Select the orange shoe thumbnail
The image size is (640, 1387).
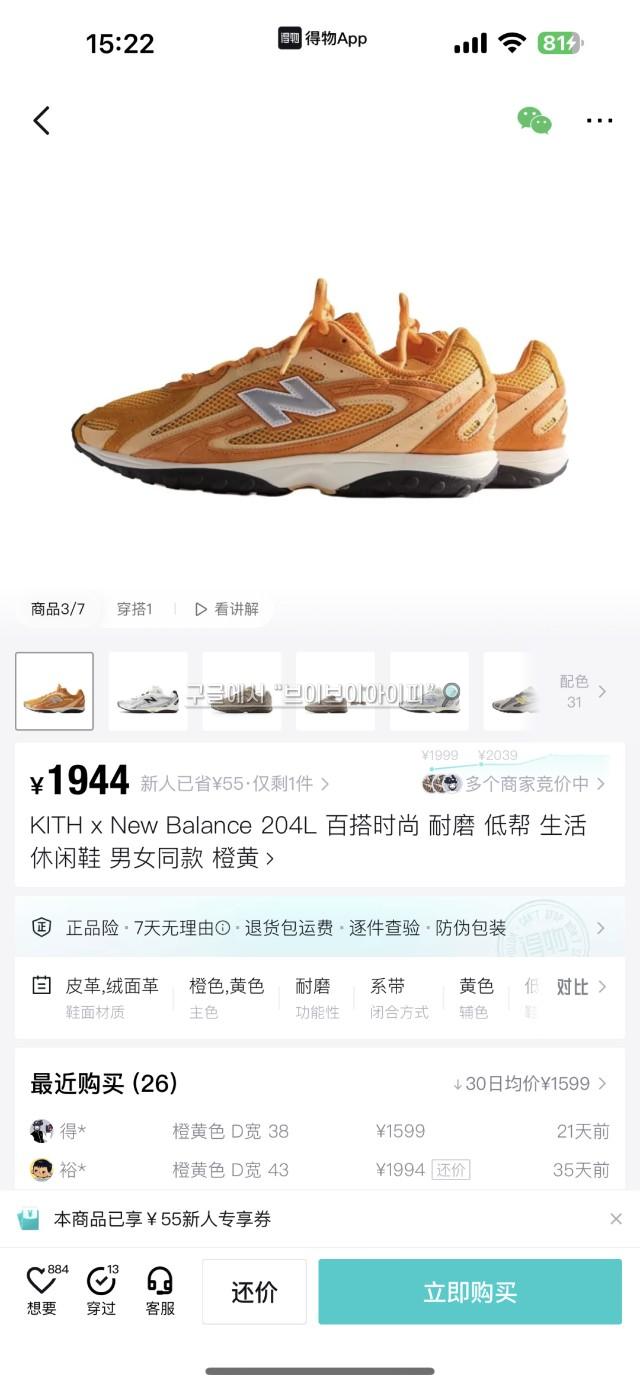click(55, 691)
